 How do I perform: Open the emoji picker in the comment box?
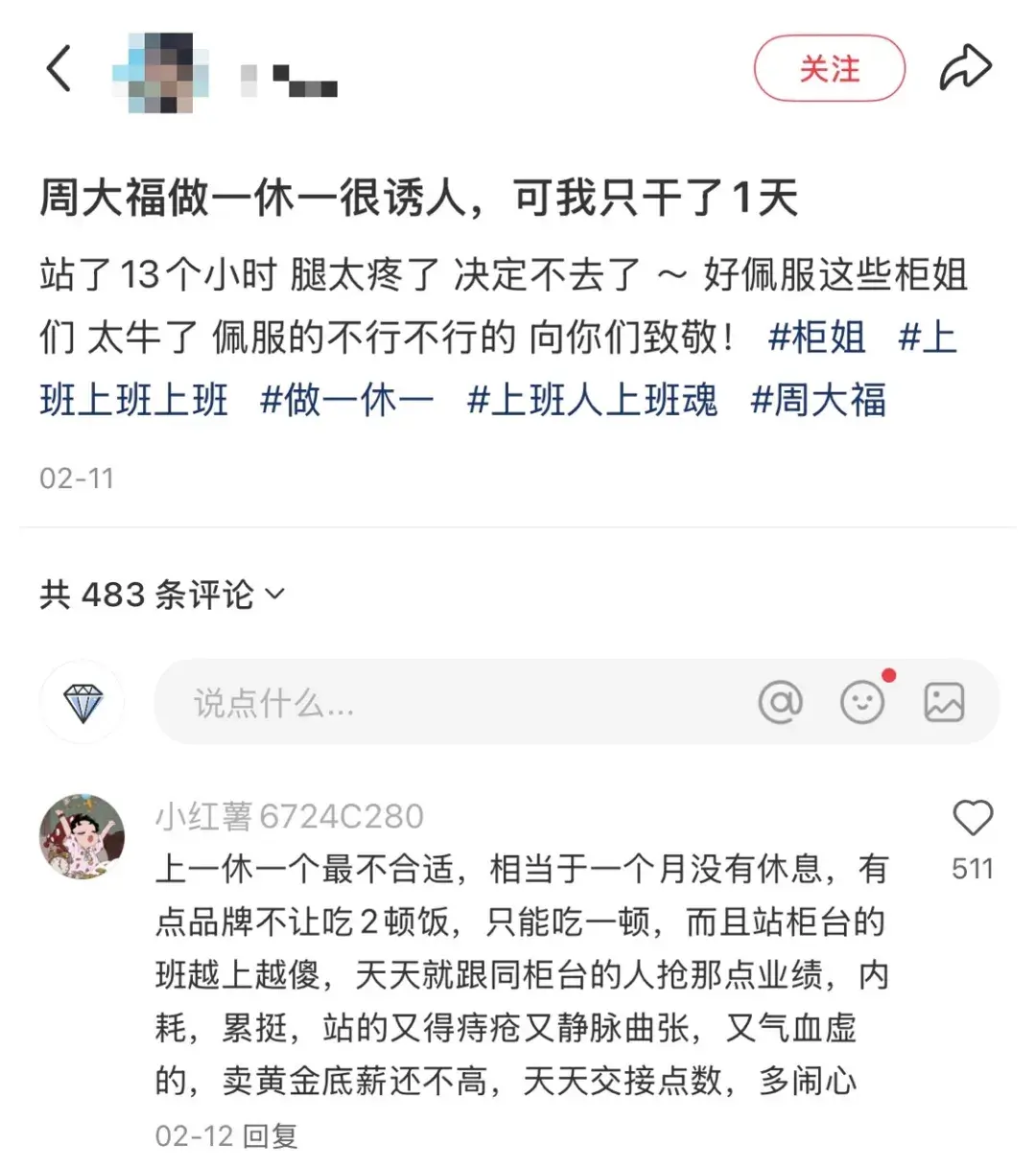point(861,703)
